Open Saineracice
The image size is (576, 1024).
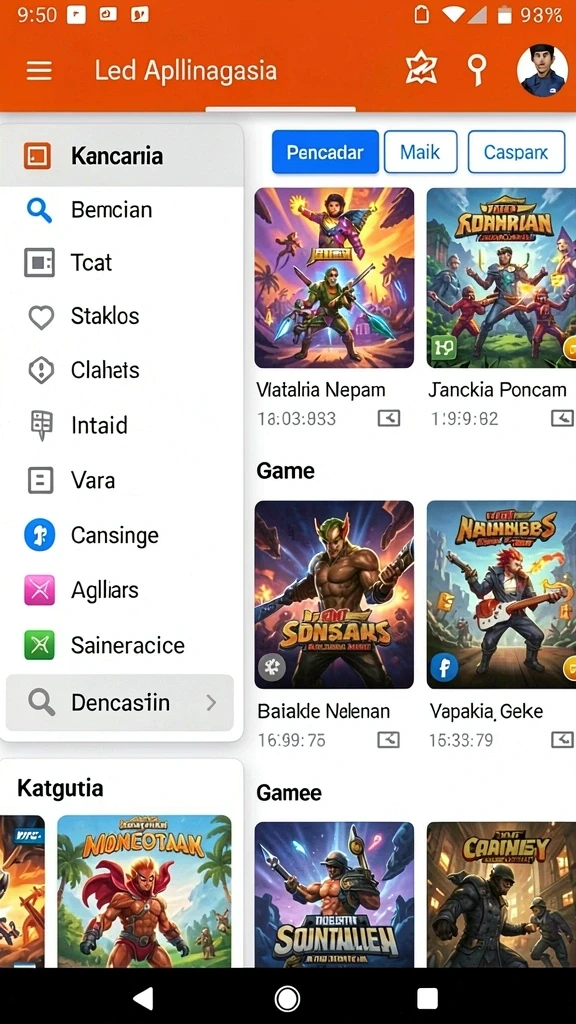[x=121, y=645]
